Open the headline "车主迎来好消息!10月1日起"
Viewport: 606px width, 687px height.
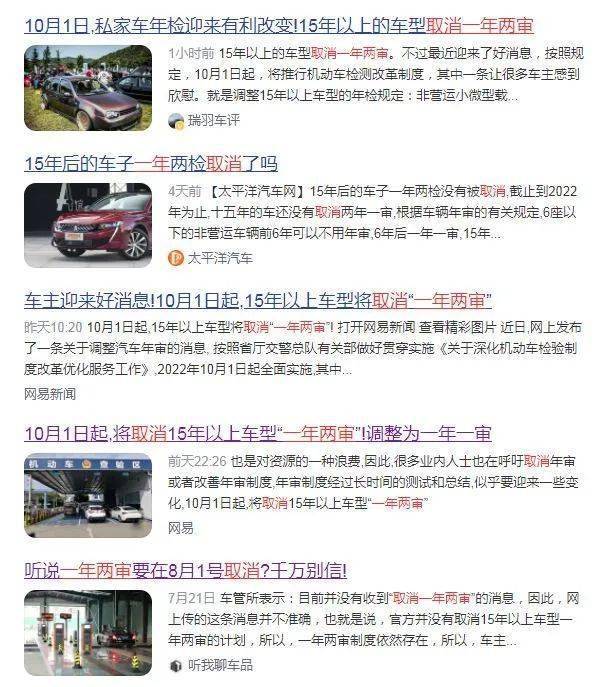coord(258,300)
